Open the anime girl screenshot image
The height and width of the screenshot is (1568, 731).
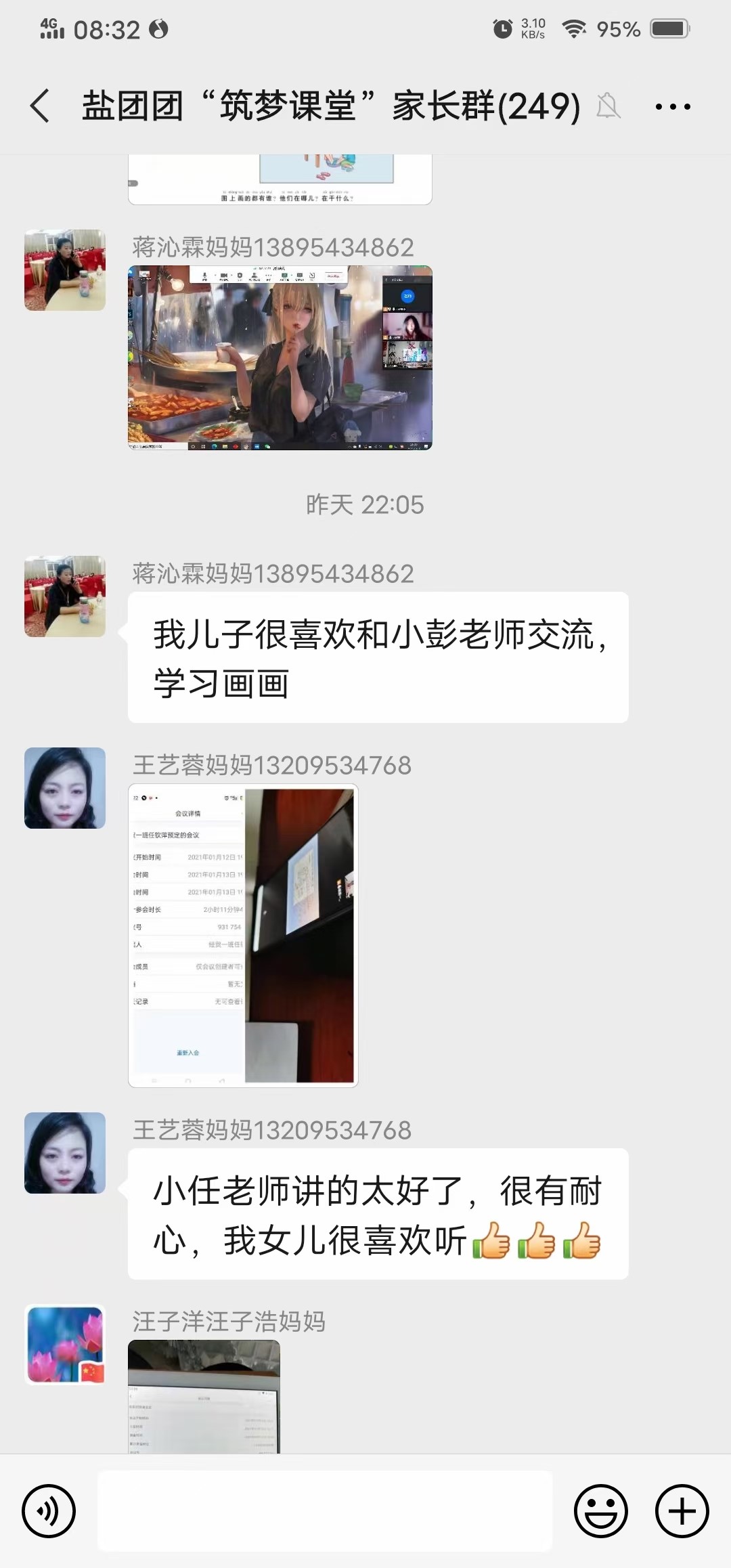[280, 357]
